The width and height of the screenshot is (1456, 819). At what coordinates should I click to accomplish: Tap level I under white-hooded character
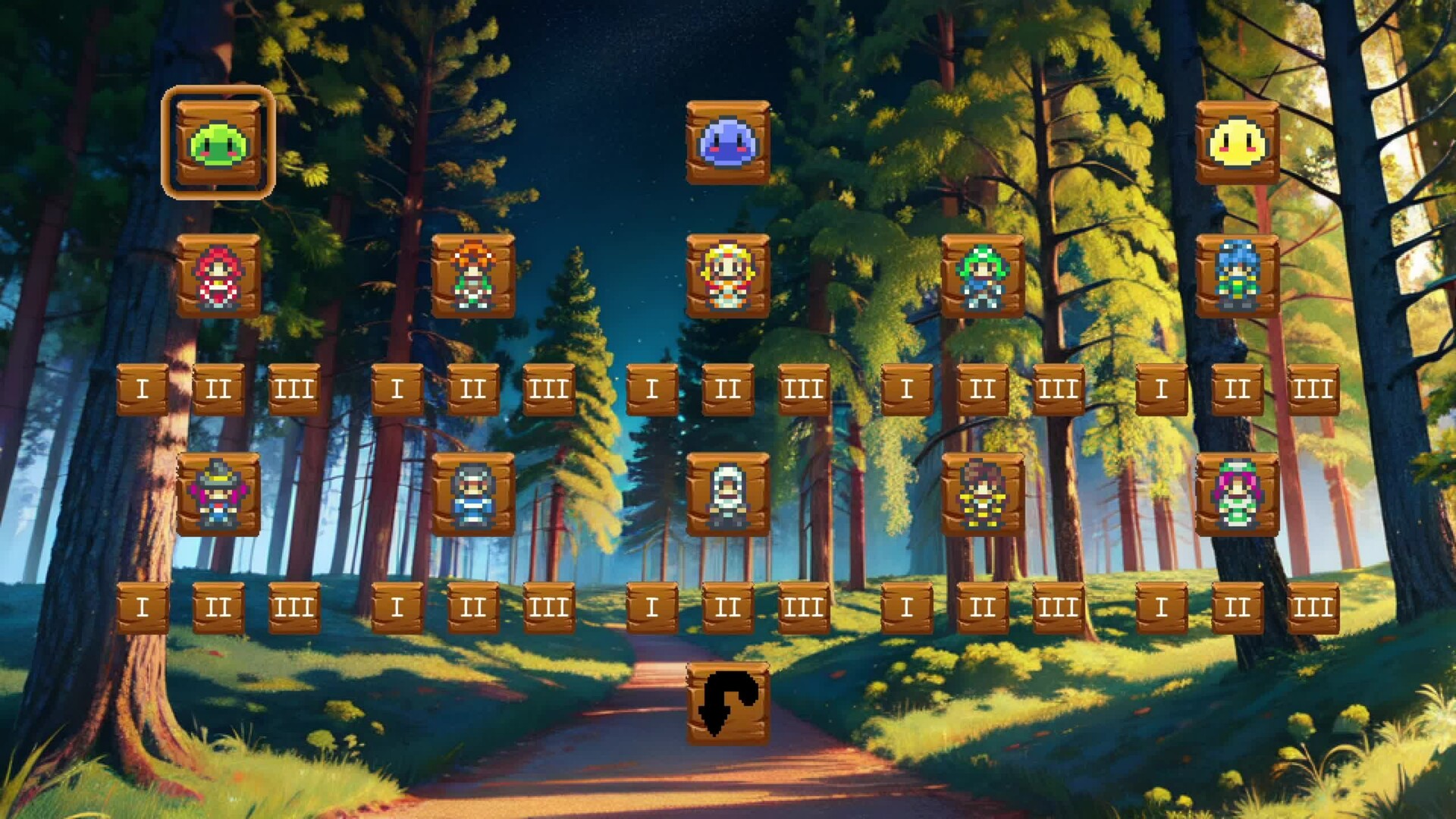(652, 608)
